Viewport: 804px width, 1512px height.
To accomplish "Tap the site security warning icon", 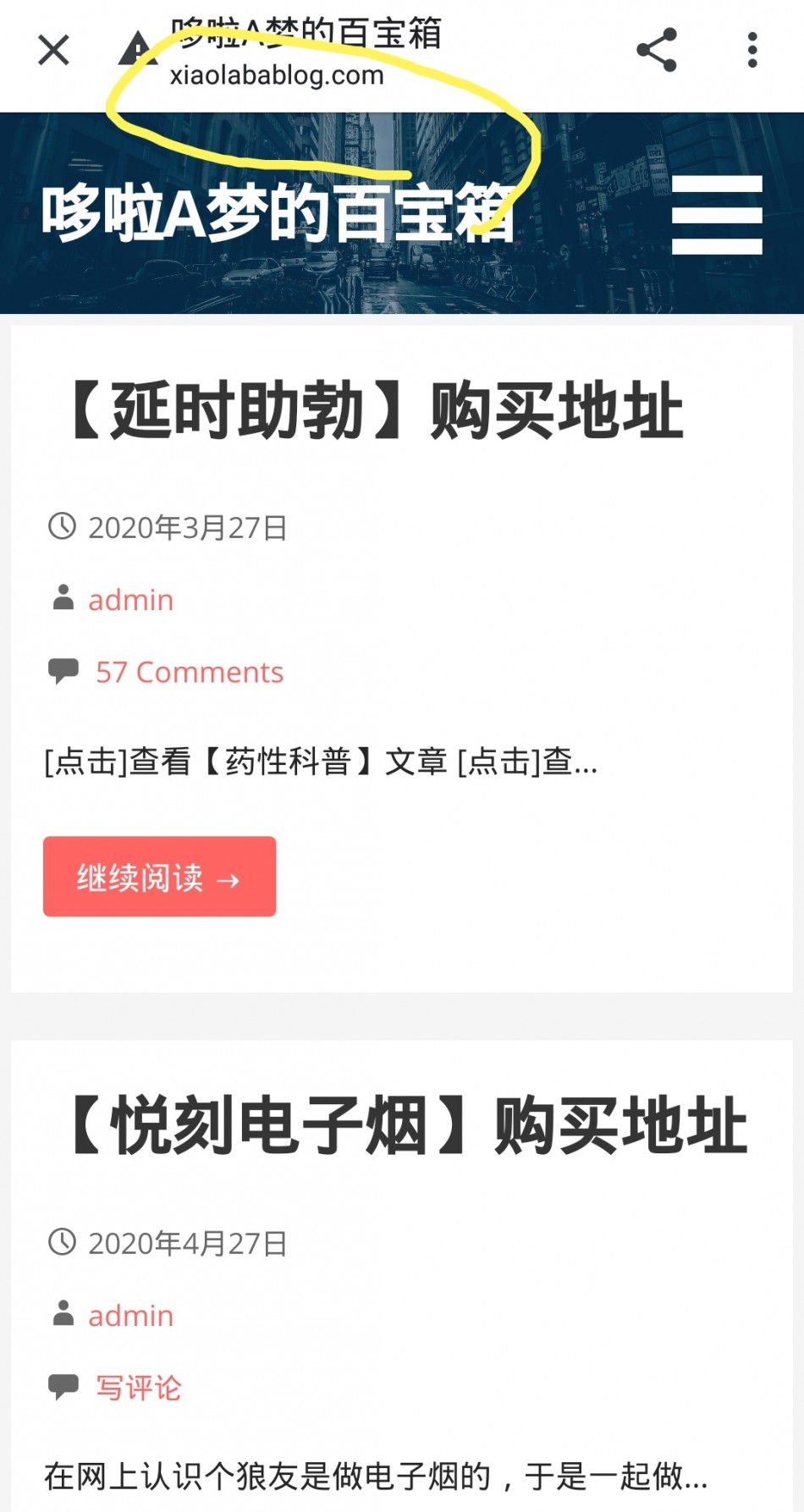I will (x=135, y=49).
